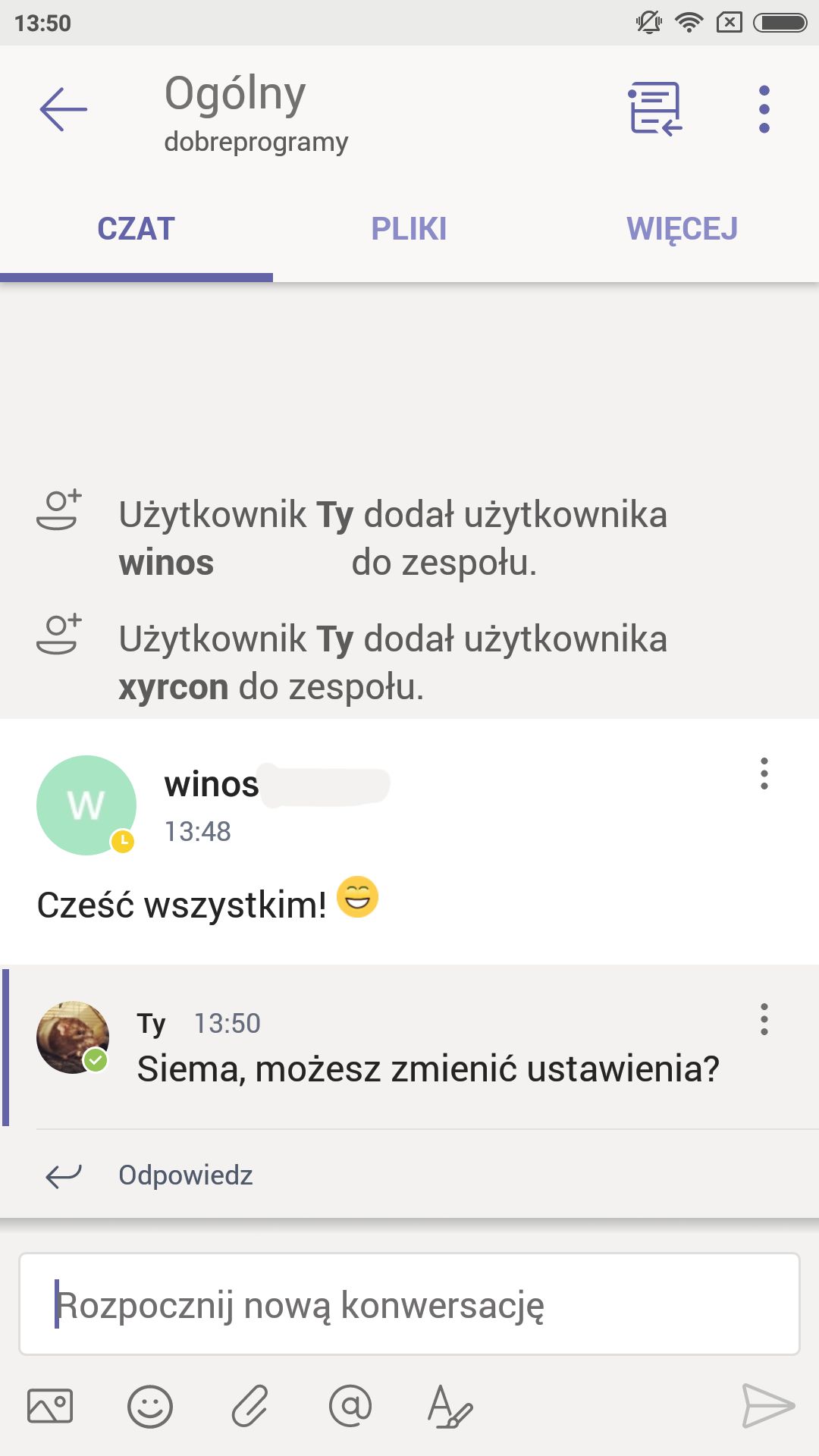Screen dimensions: 819x1456
Task: Attach a picture with the image icon
Action: 50,1407
